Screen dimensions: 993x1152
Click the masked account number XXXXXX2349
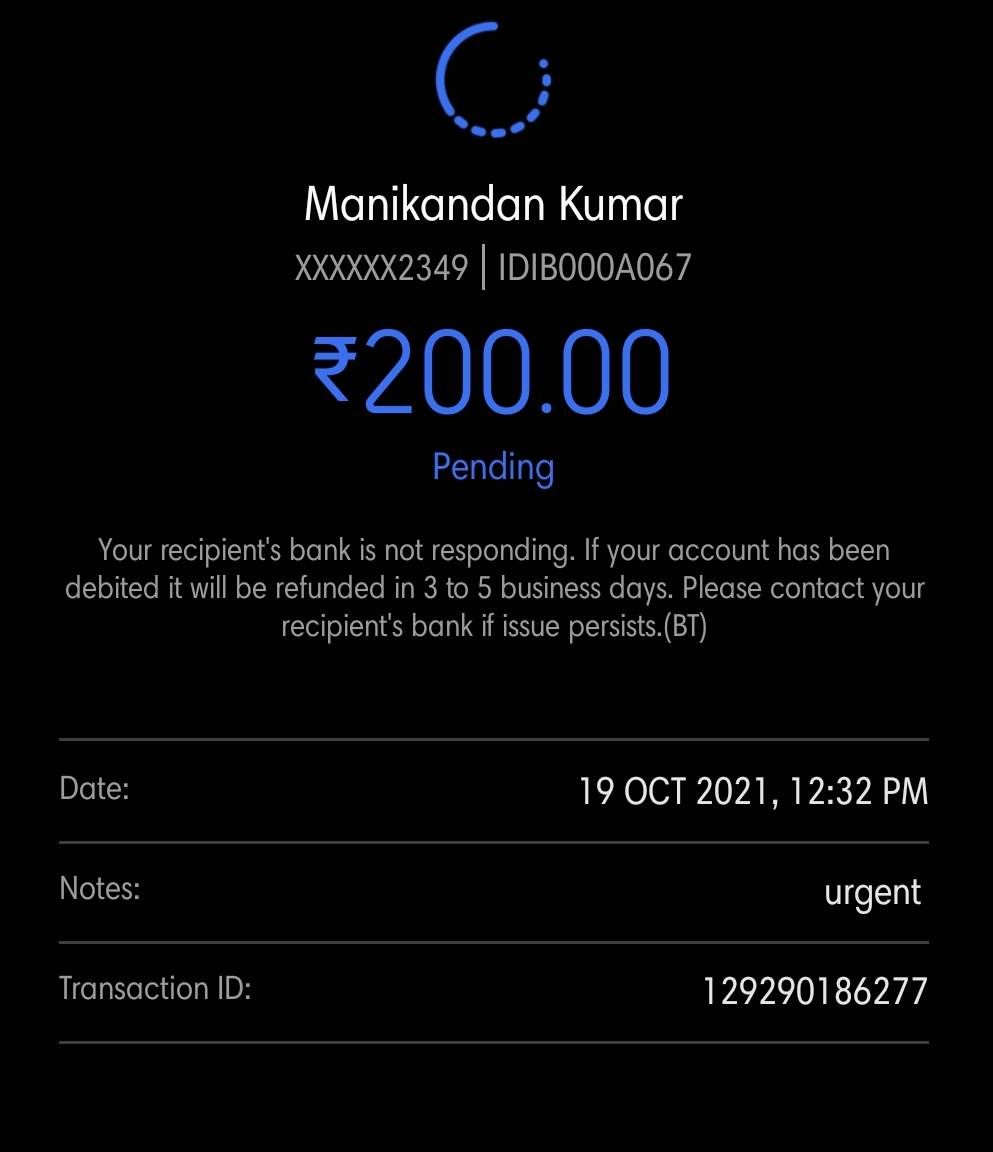(x=383, y=266)
